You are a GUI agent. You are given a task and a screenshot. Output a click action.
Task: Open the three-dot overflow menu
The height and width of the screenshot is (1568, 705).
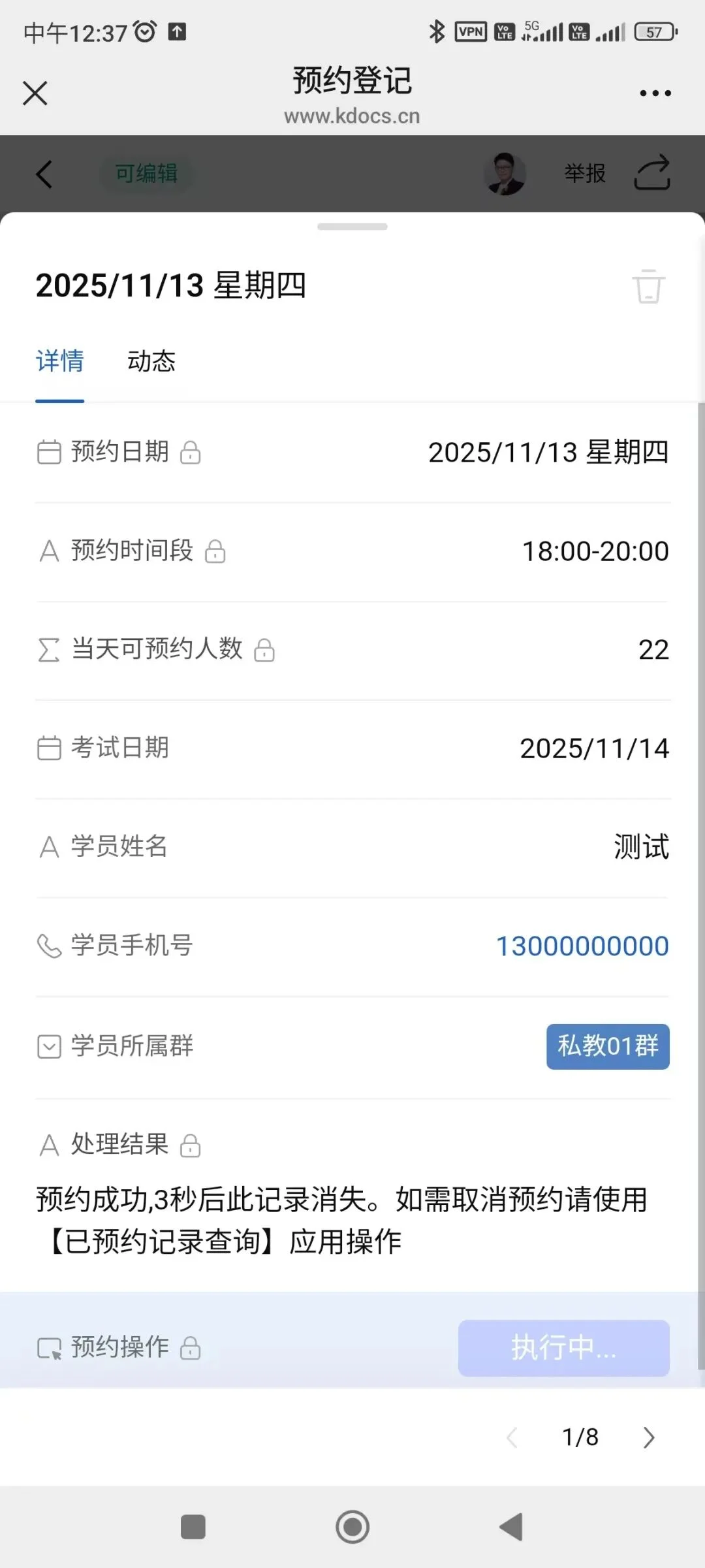(655, 93)
